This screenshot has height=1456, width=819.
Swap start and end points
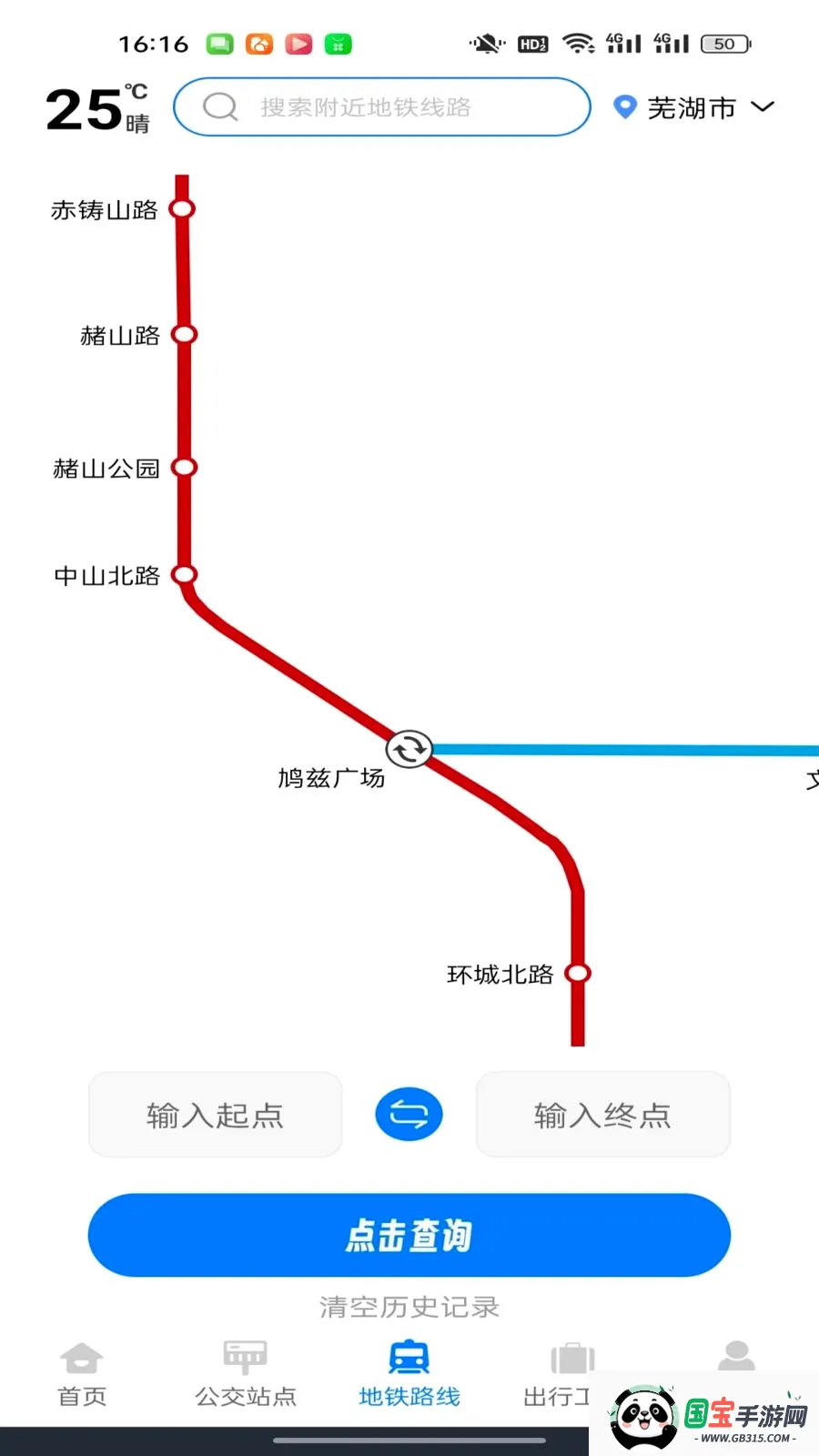coord(409,1115)
